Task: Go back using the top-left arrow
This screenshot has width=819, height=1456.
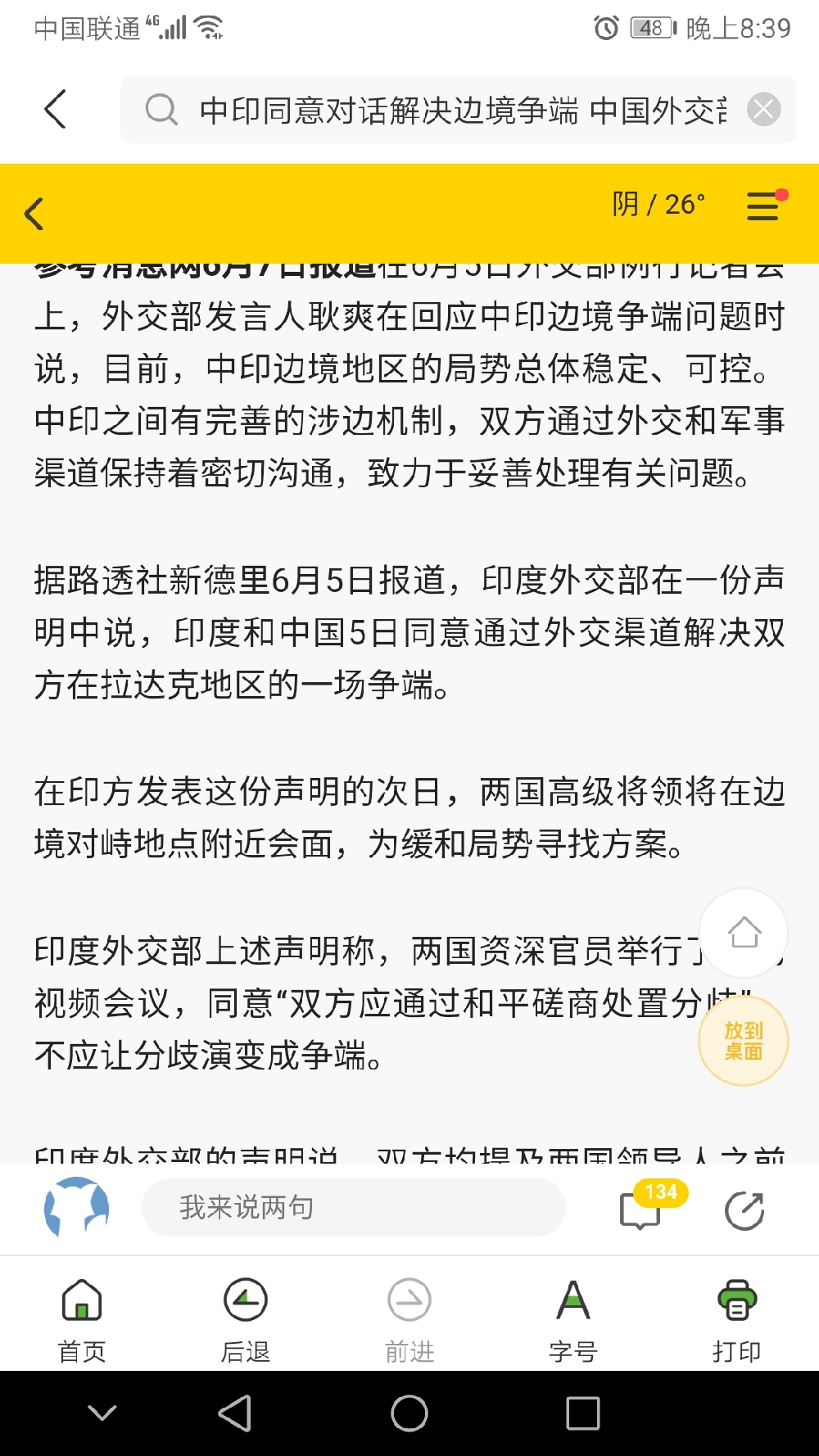Action: coord(55,110)
